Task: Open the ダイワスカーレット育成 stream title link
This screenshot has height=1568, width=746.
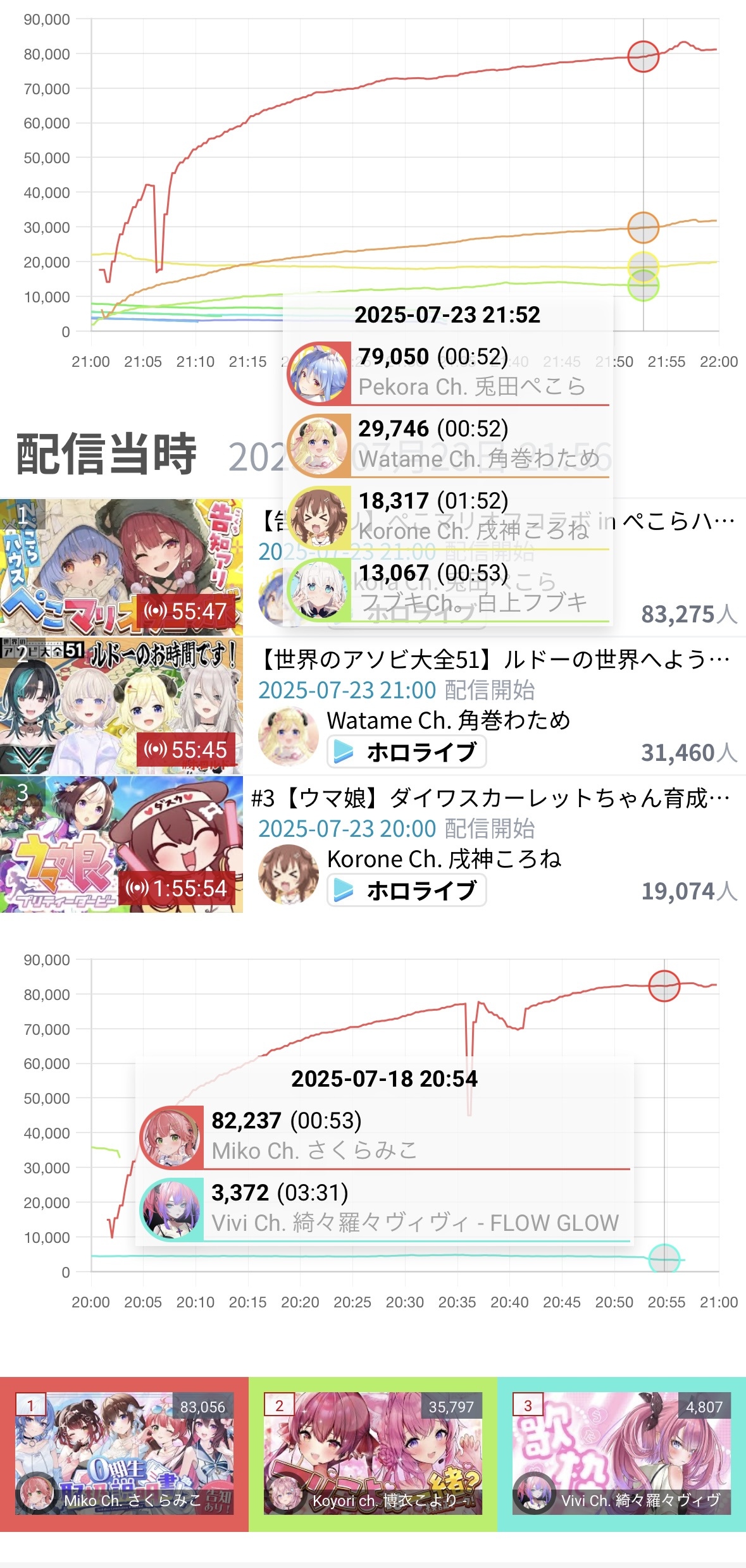Action: pyautogui.click(x=491, y=798)
